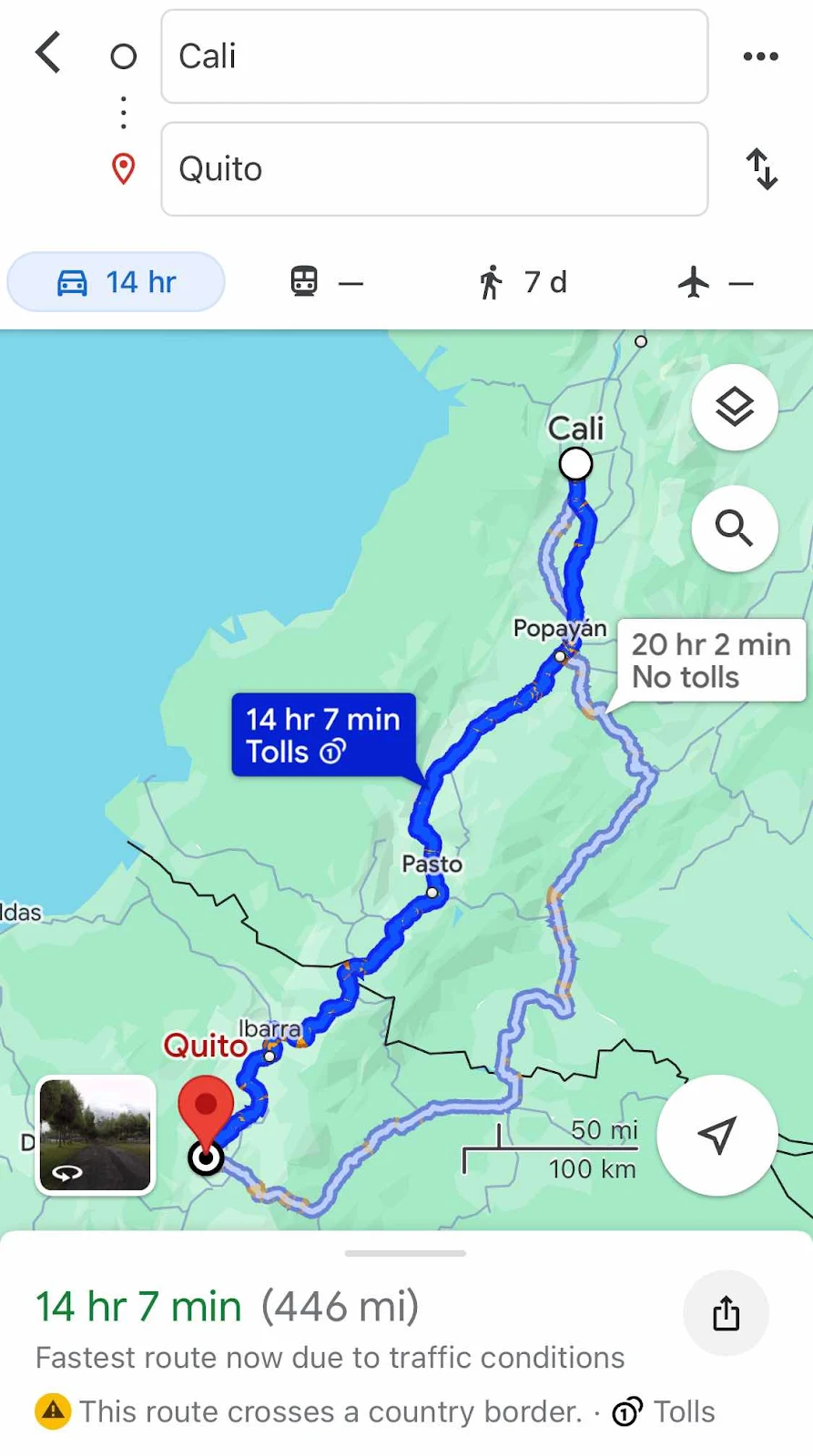
Task: Open the three-dot overflow menu
Action: point(760,56)
